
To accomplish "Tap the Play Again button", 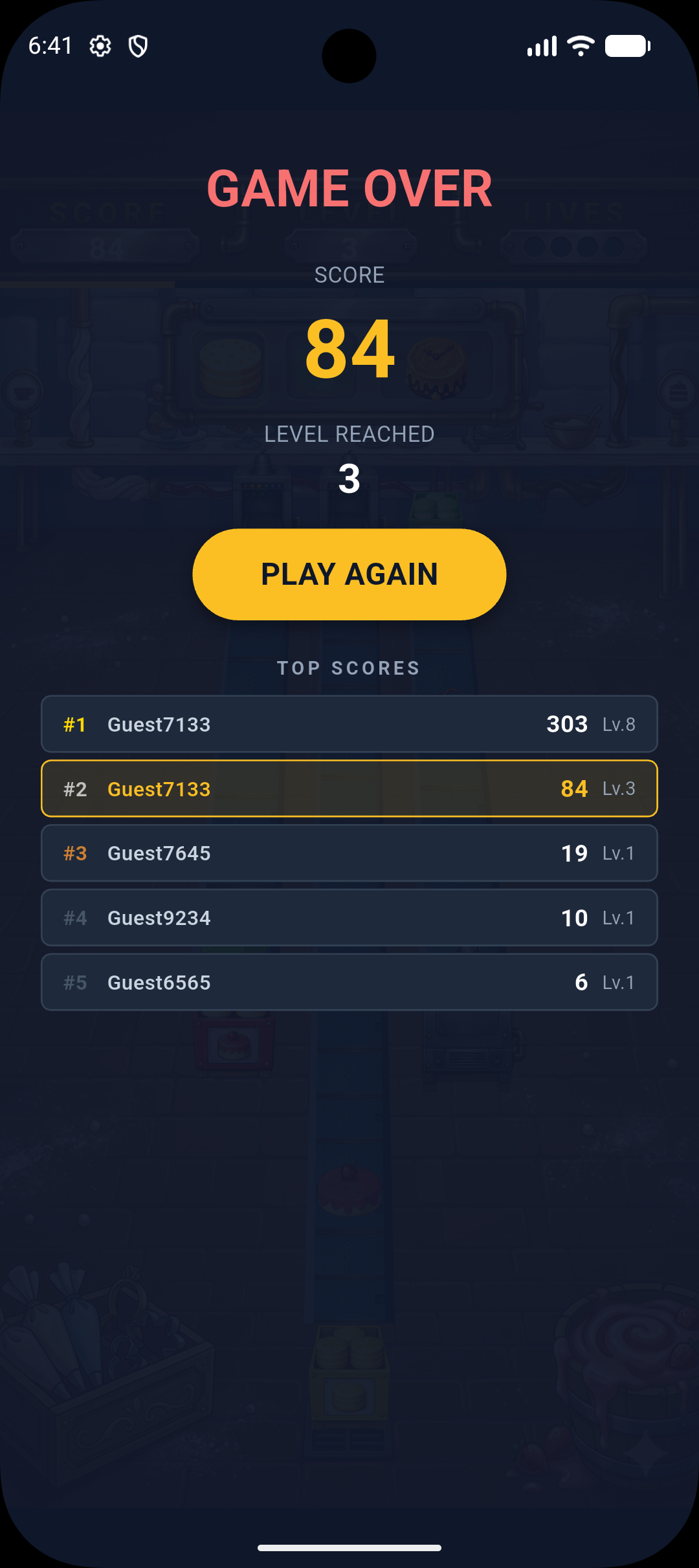I will (349, 574).
